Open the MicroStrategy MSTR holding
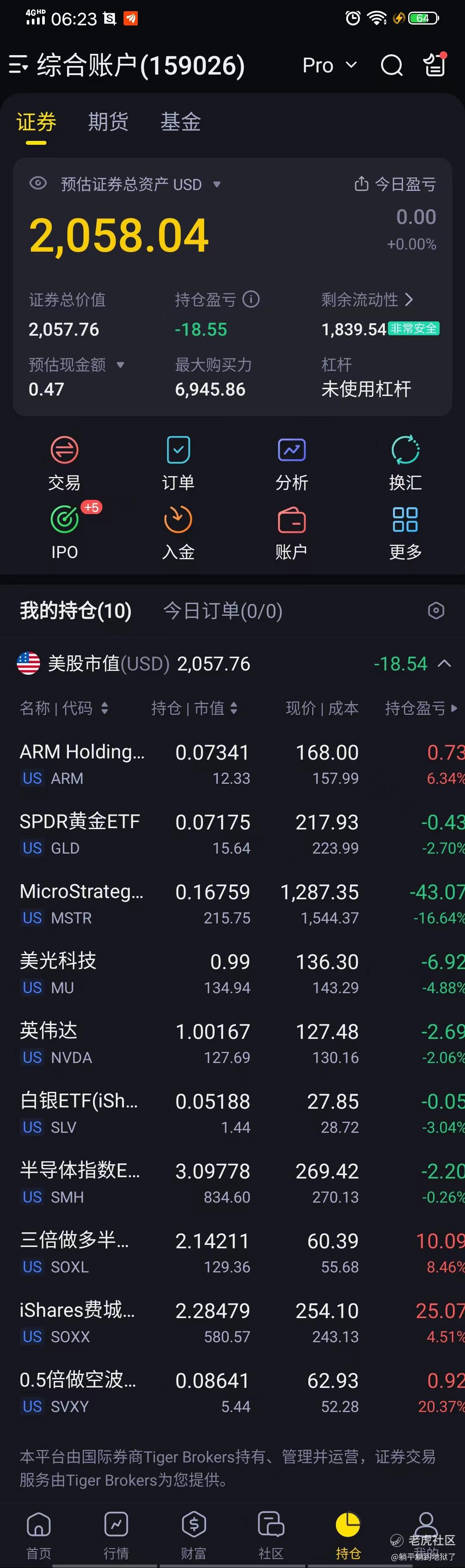 pos(233,903)
